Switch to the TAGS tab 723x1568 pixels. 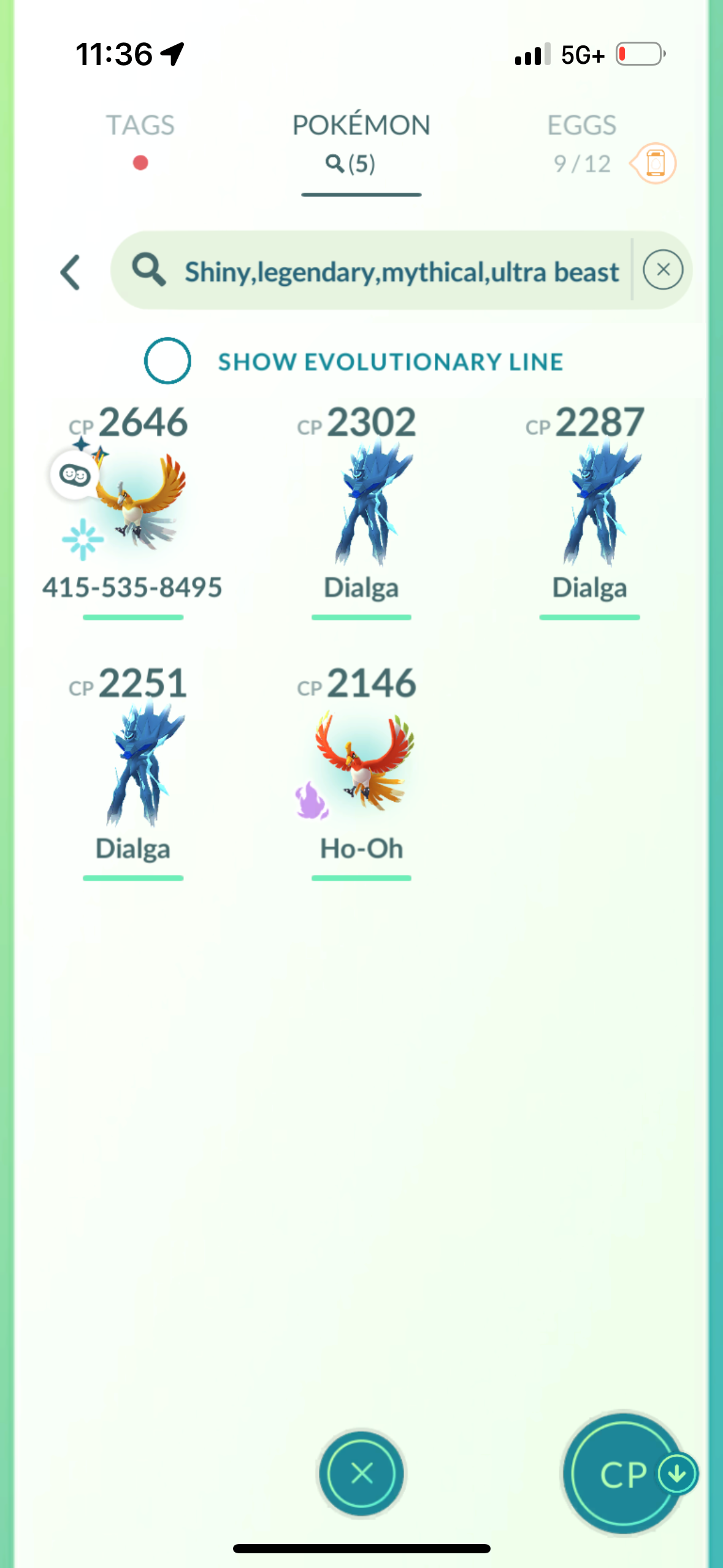pos(139,125)
